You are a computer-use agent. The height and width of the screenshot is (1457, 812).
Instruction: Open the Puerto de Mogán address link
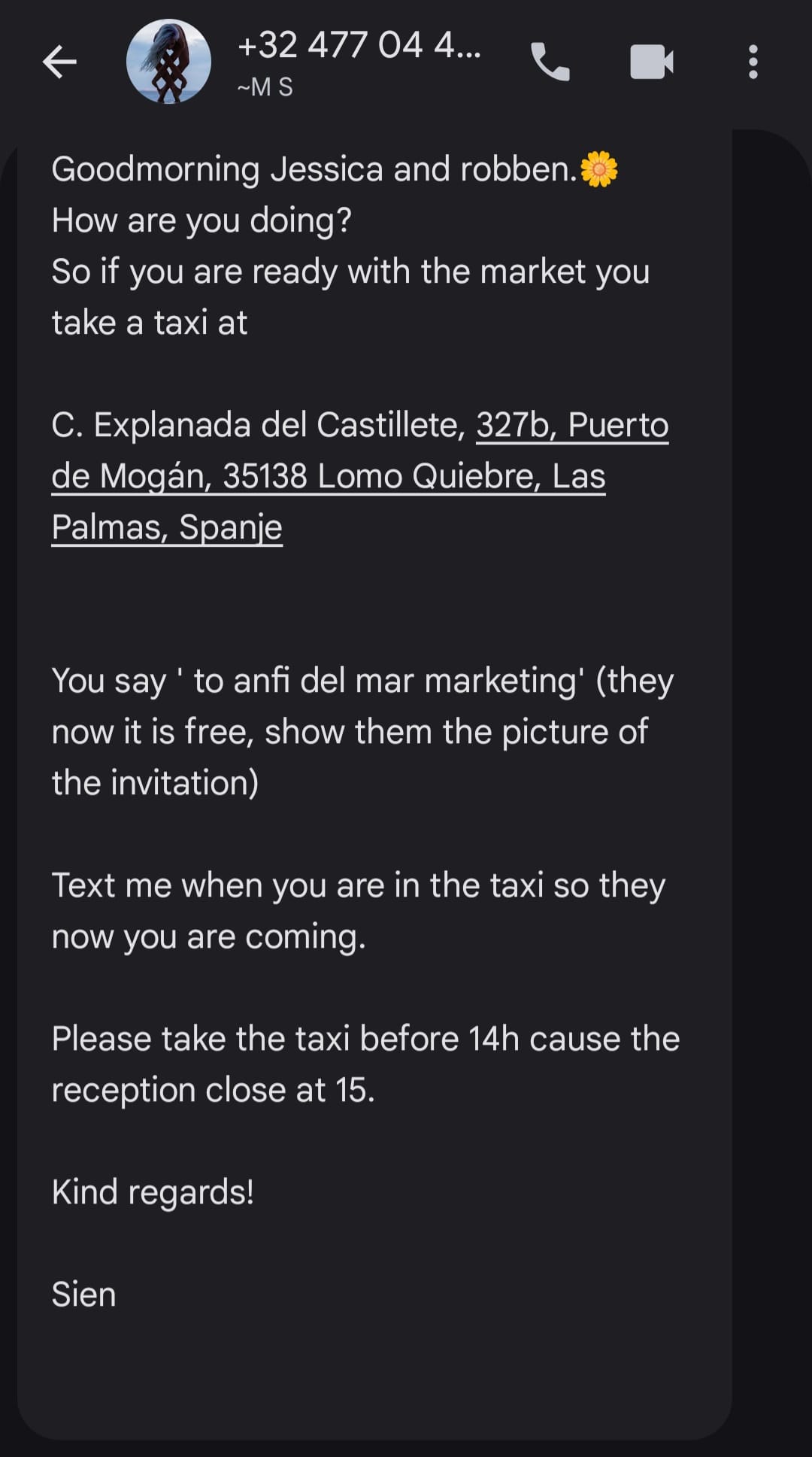click(328, 477)
